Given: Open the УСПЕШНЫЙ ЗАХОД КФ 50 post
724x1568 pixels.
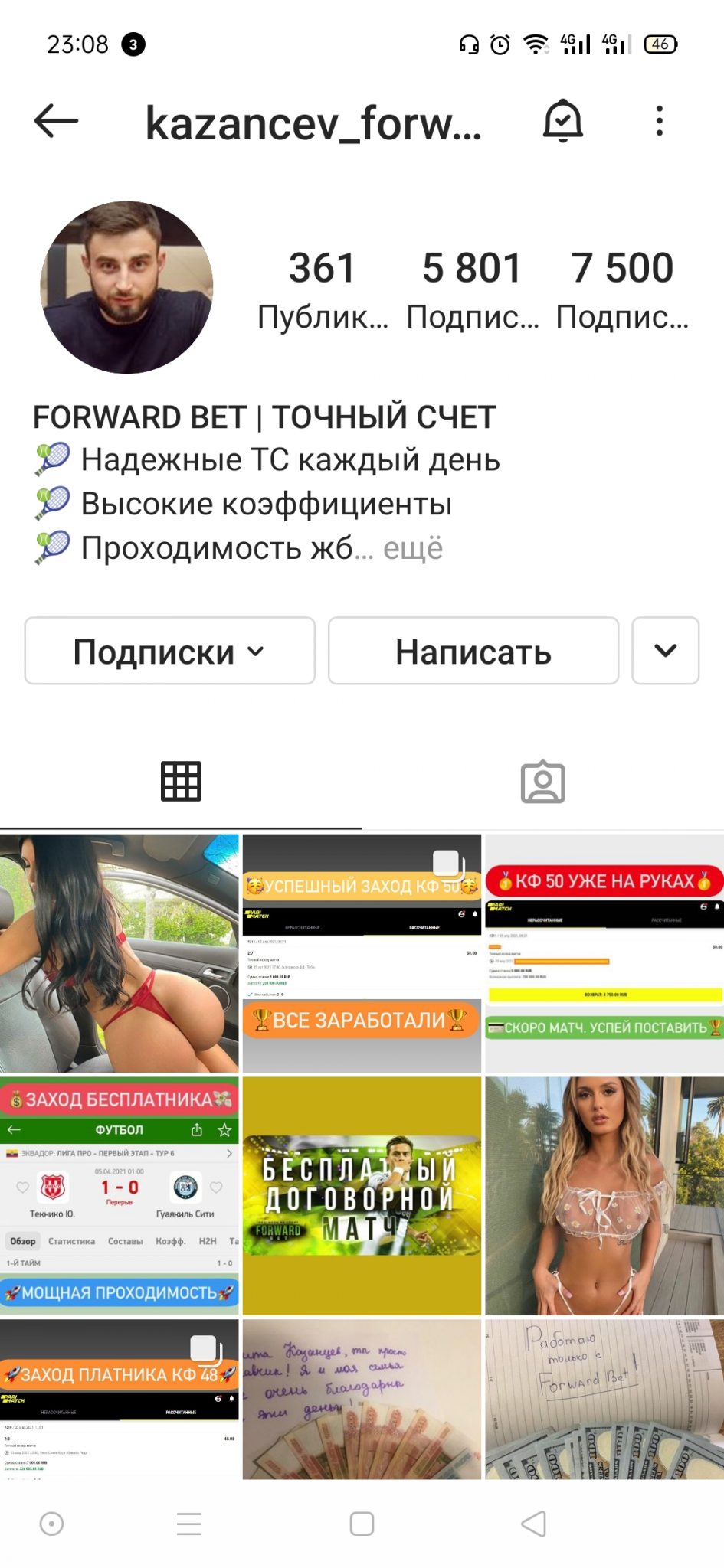Looking at the screenshot, I should (362, 953).
